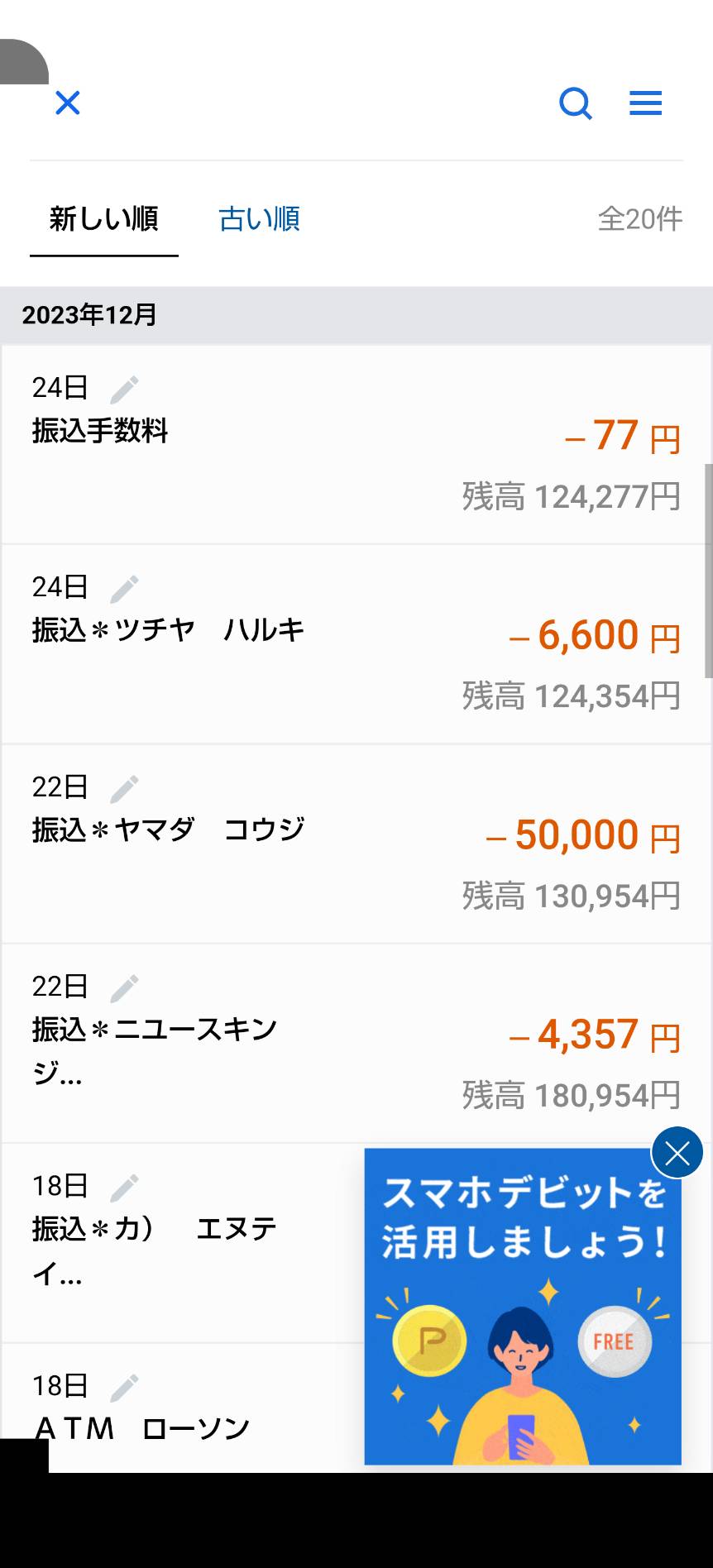Switch to 古い順 sorting tab
This screenshot has width=713, height=1568.
[x=259, y=219]
